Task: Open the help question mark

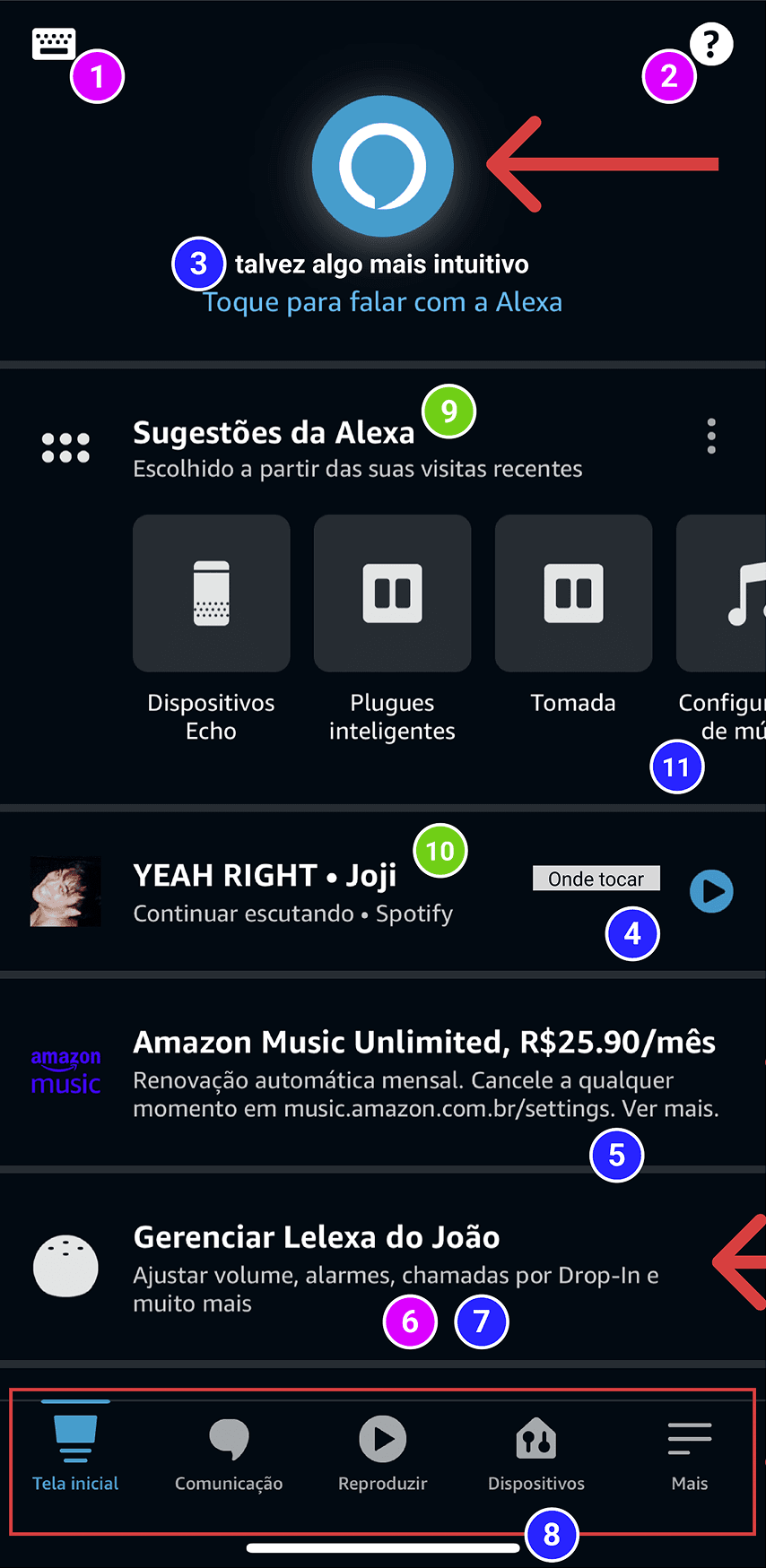Action: click(711, 43)
